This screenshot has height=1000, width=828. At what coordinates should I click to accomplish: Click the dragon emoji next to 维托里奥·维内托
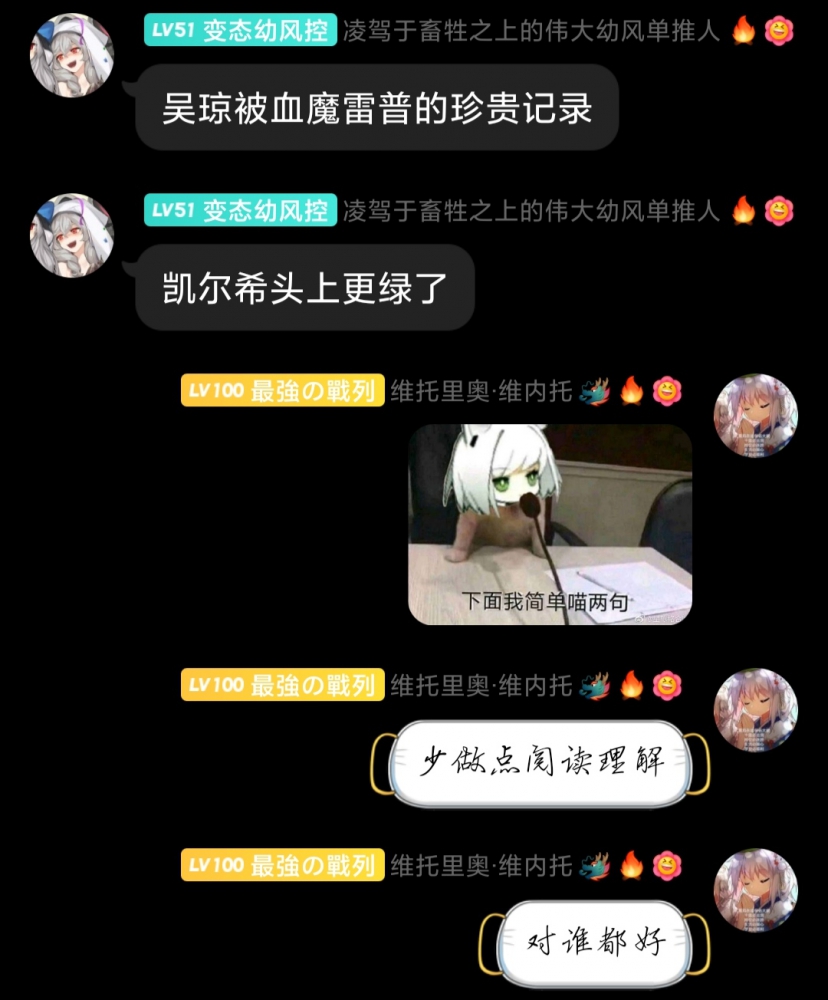click(594, 392)
